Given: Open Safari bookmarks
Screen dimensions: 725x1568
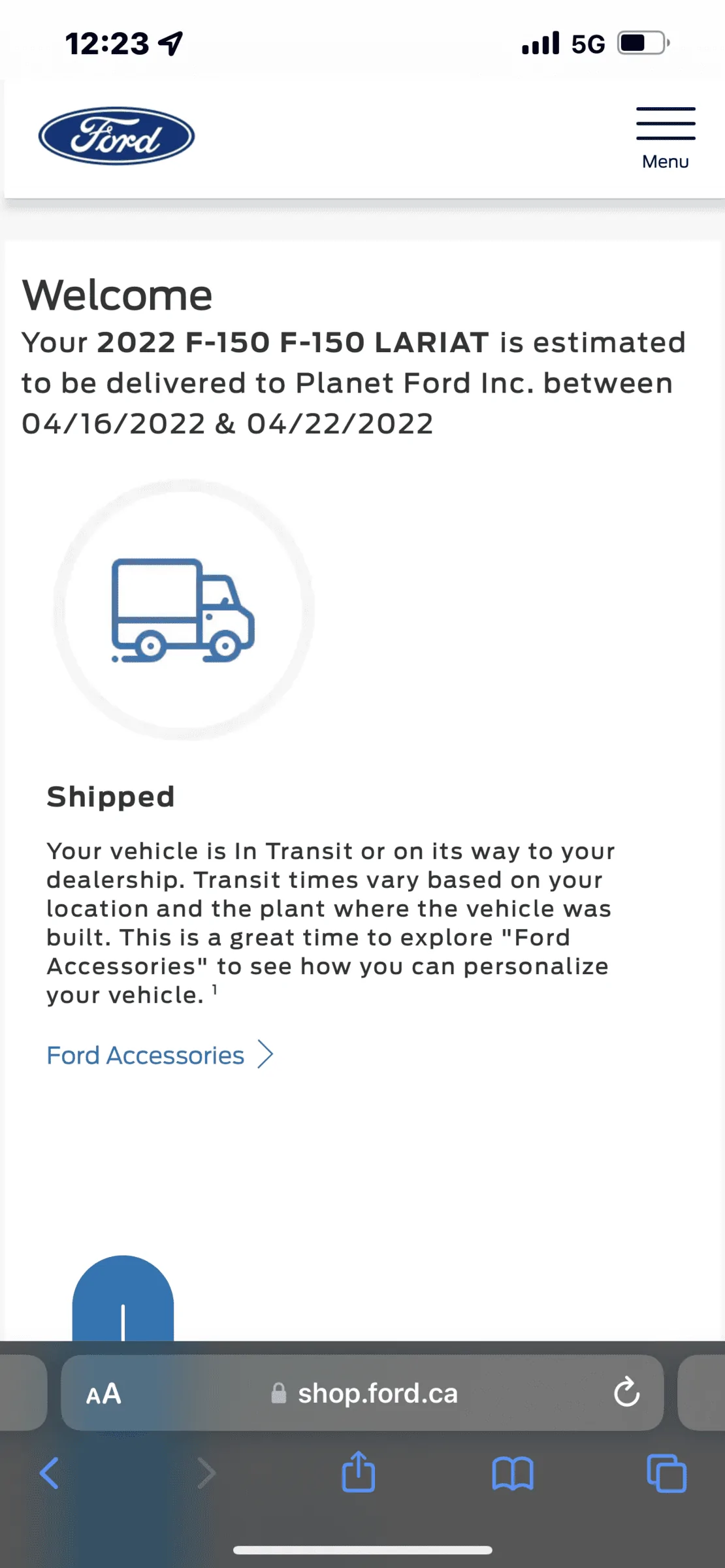Looking at the screenshot, I should click(x=513, y=1473).
